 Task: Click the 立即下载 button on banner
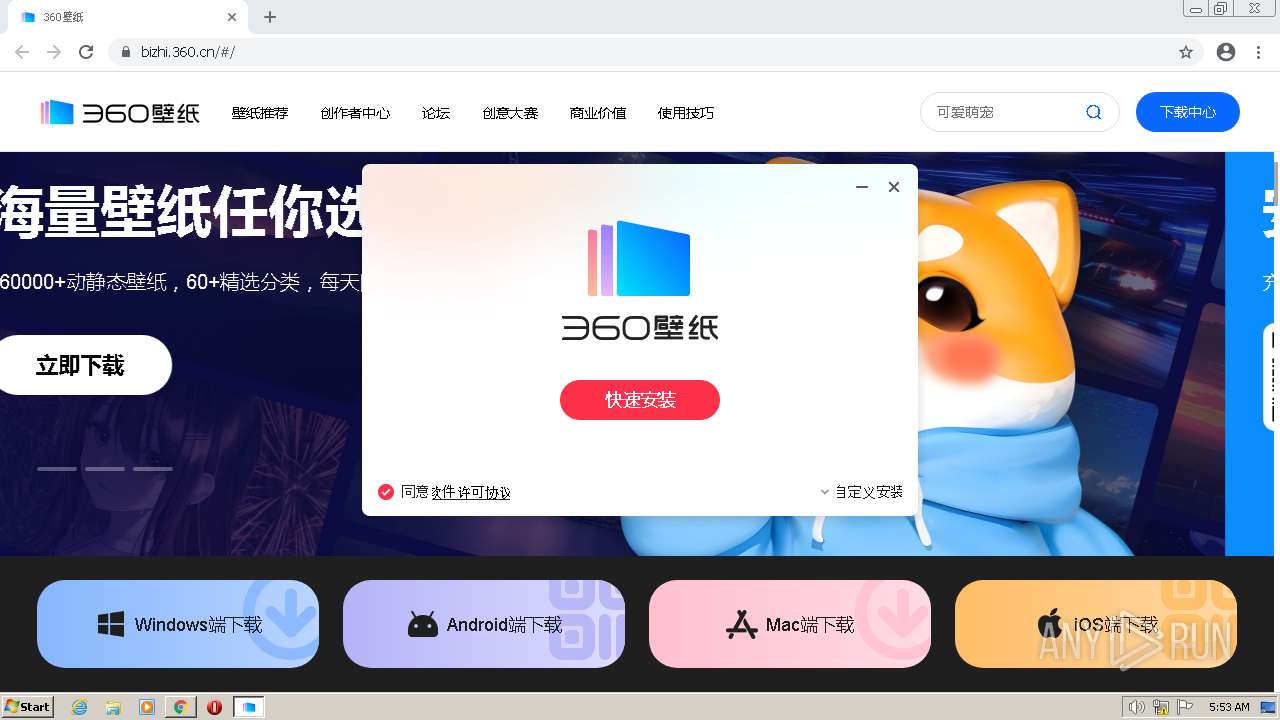click(80, 365)
